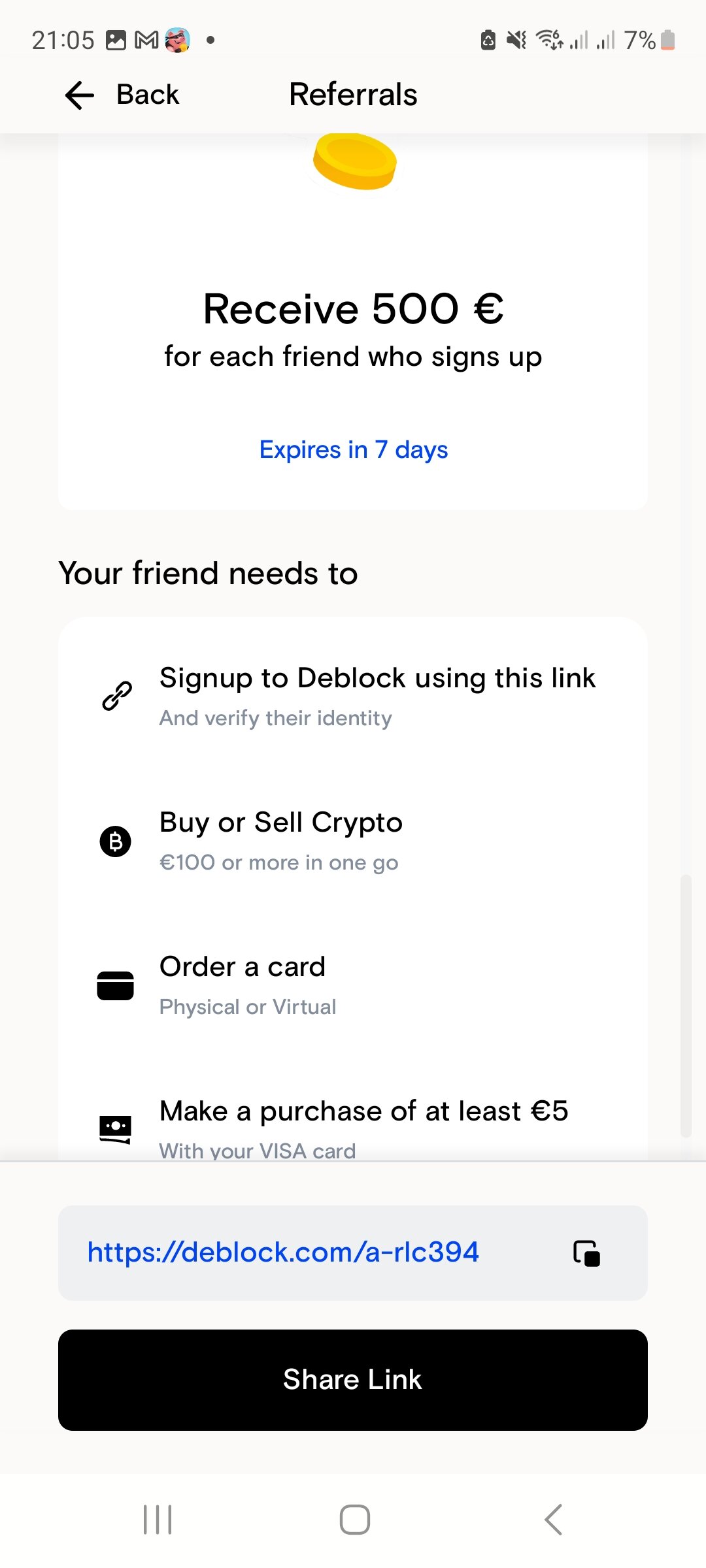Go back using the Back arrow
The width and height of the screenshot is (706, 1568).
pyautogui.click(x=80, y=95)
